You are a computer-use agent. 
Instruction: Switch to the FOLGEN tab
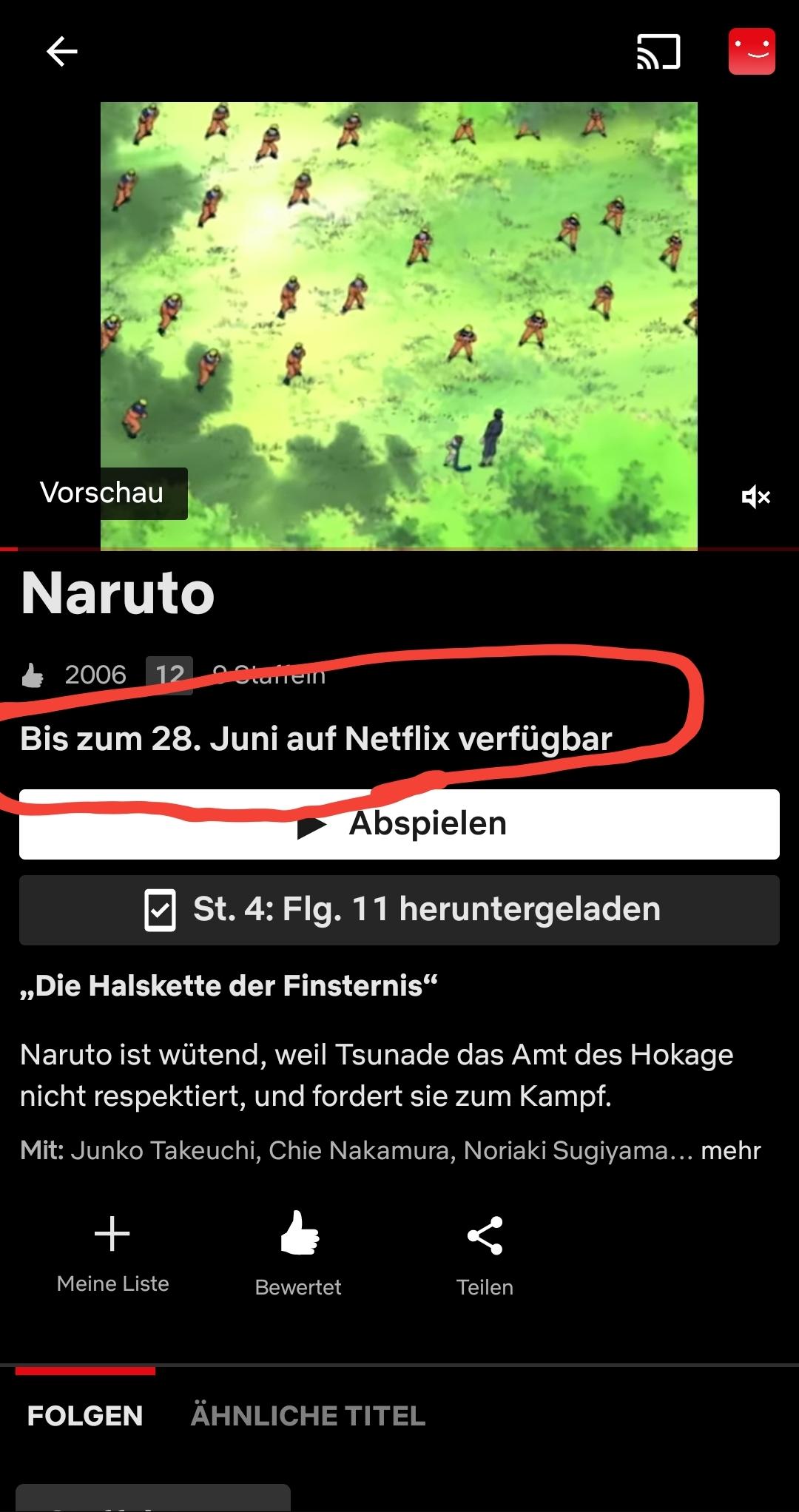coord(85,1416)
